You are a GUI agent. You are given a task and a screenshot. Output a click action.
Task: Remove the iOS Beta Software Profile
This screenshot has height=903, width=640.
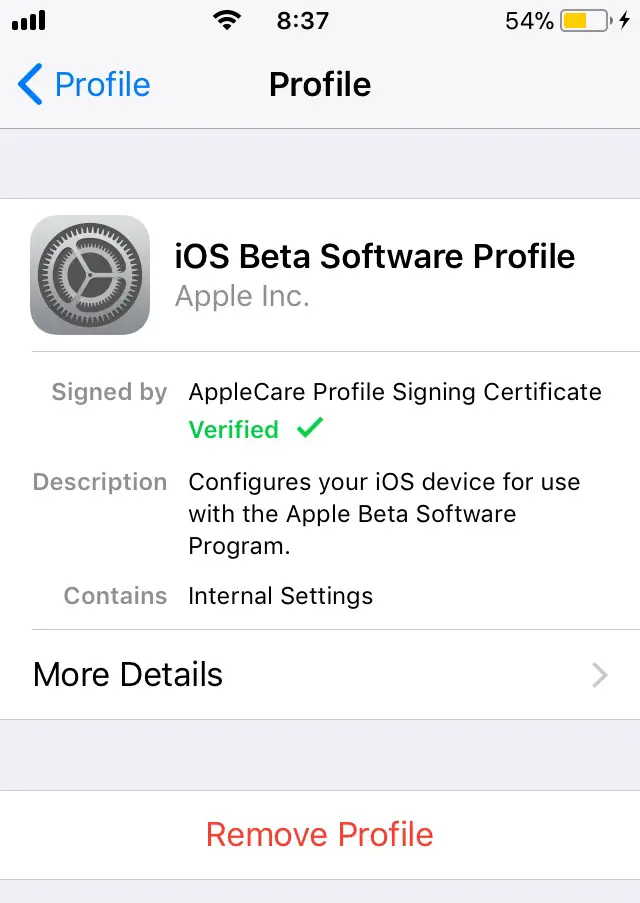[320, 835]
